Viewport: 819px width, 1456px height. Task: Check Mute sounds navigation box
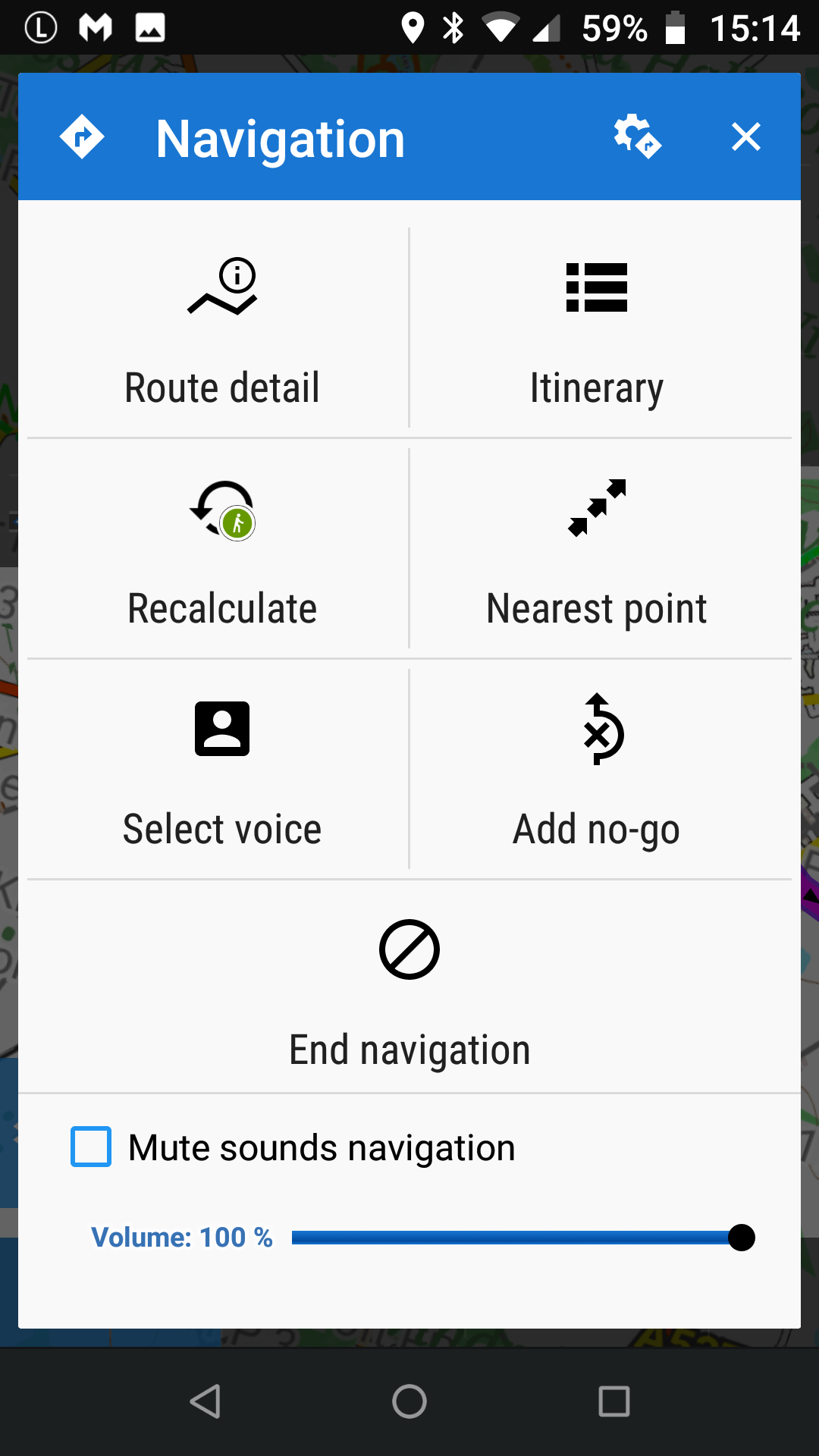91,1147
